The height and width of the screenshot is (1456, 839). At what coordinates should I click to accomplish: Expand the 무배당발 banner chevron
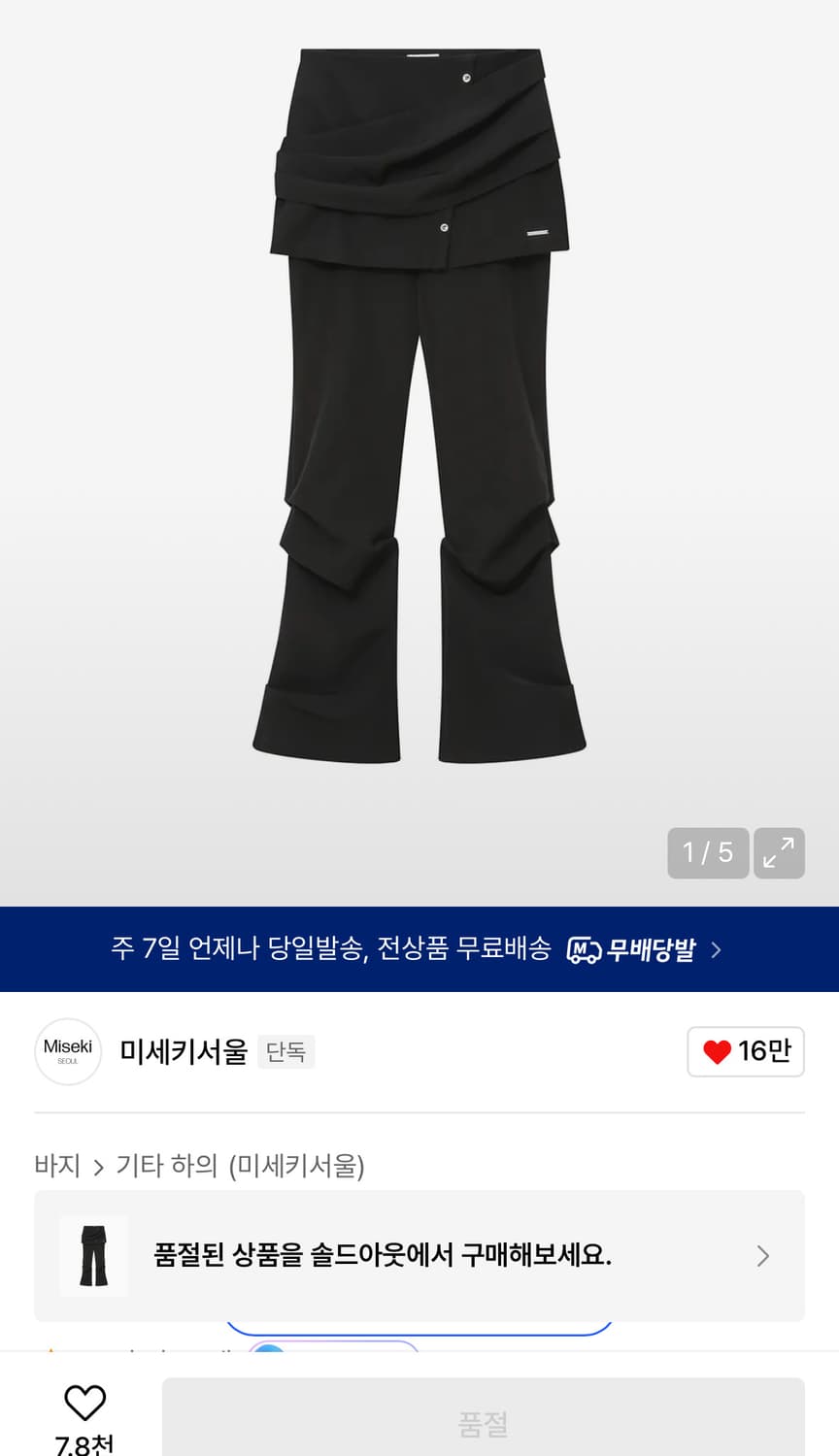pyautogui.click(x=715, y=949)
